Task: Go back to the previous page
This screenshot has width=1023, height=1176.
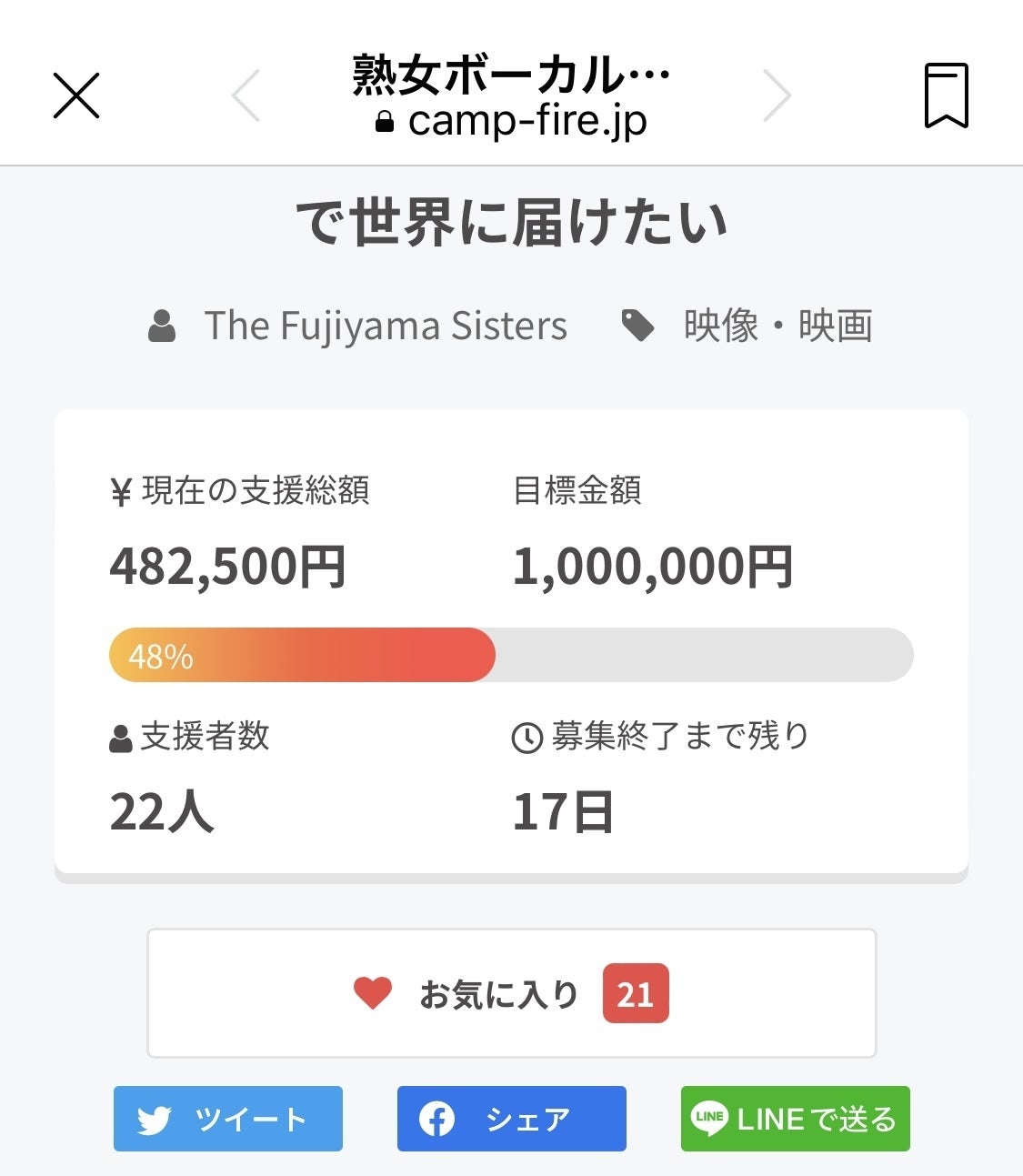Action: coord(246,95)
